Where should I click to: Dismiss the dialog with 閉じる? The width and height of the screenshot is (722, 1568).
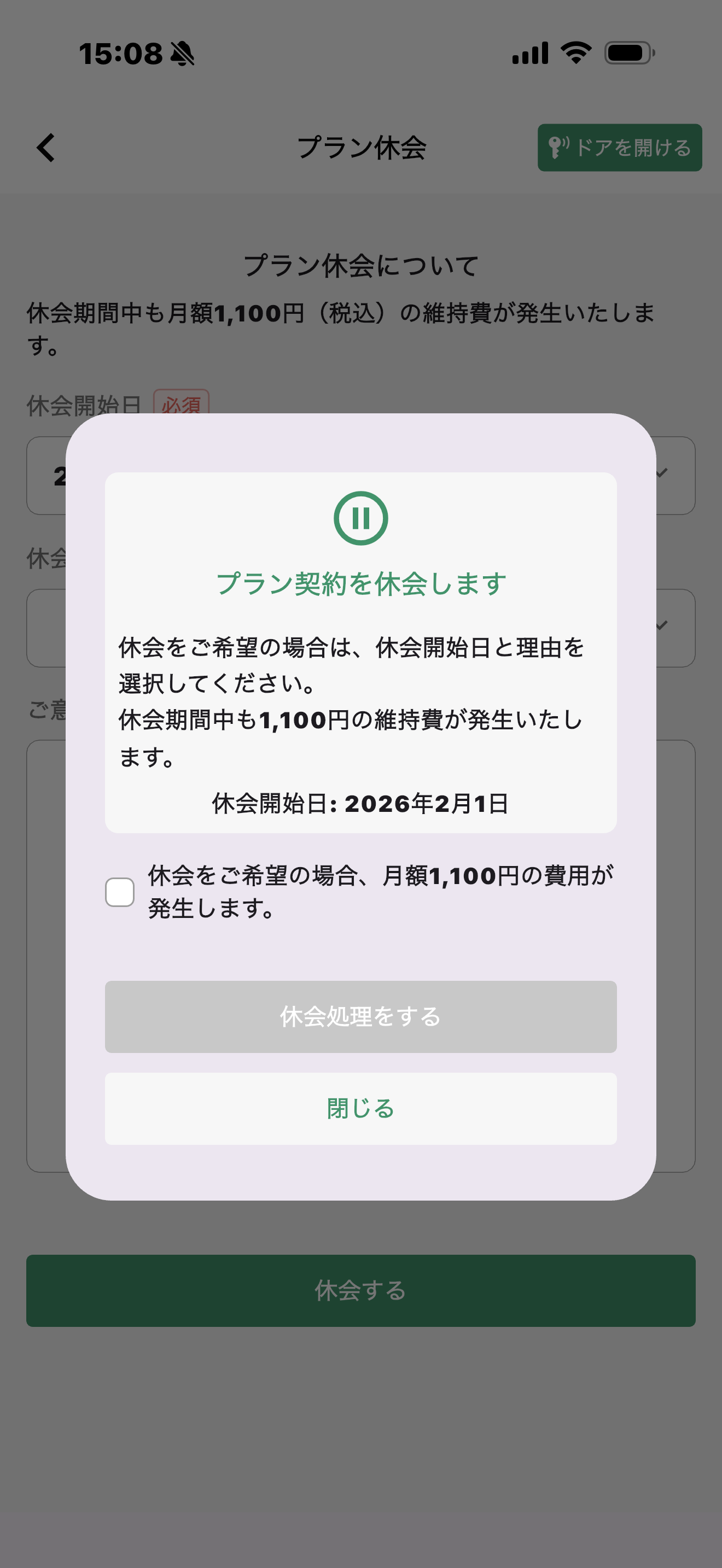pyautogui.click(x=360, y=1108)
